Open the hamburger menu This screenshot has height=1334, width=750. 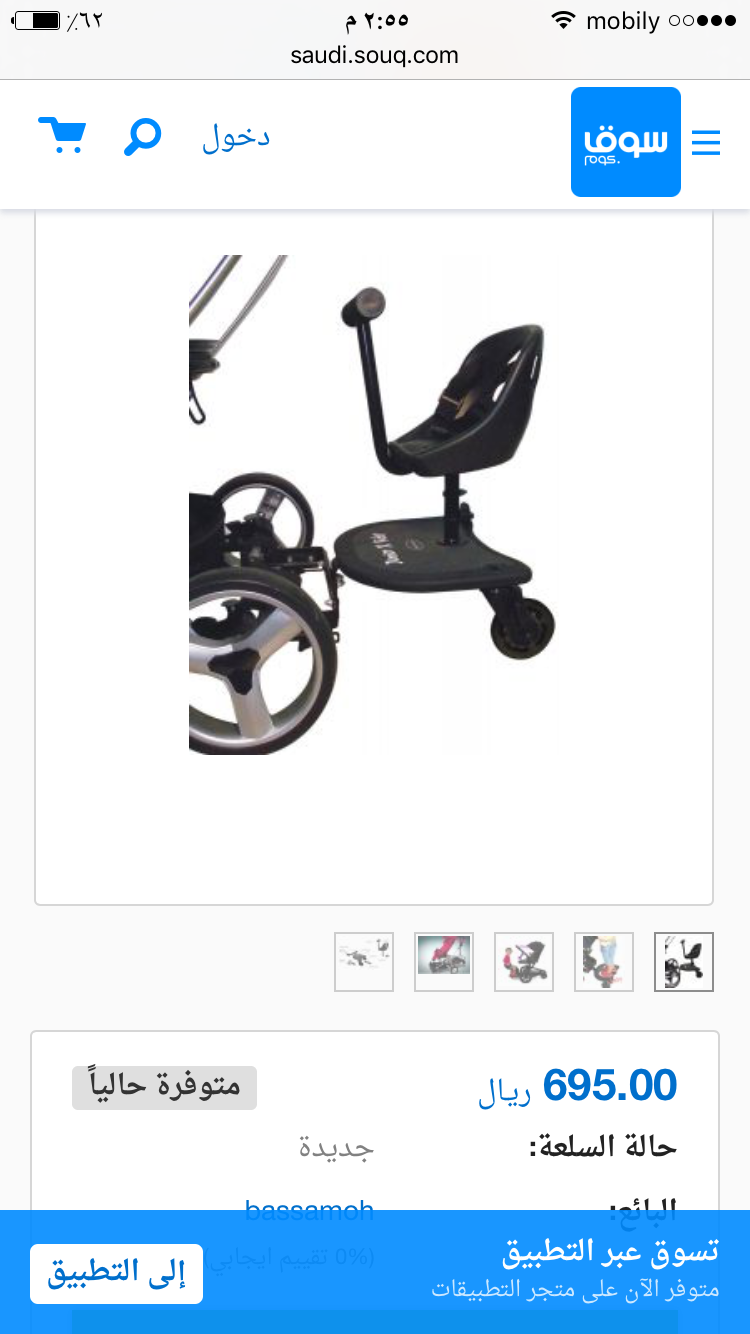[706, 142]
